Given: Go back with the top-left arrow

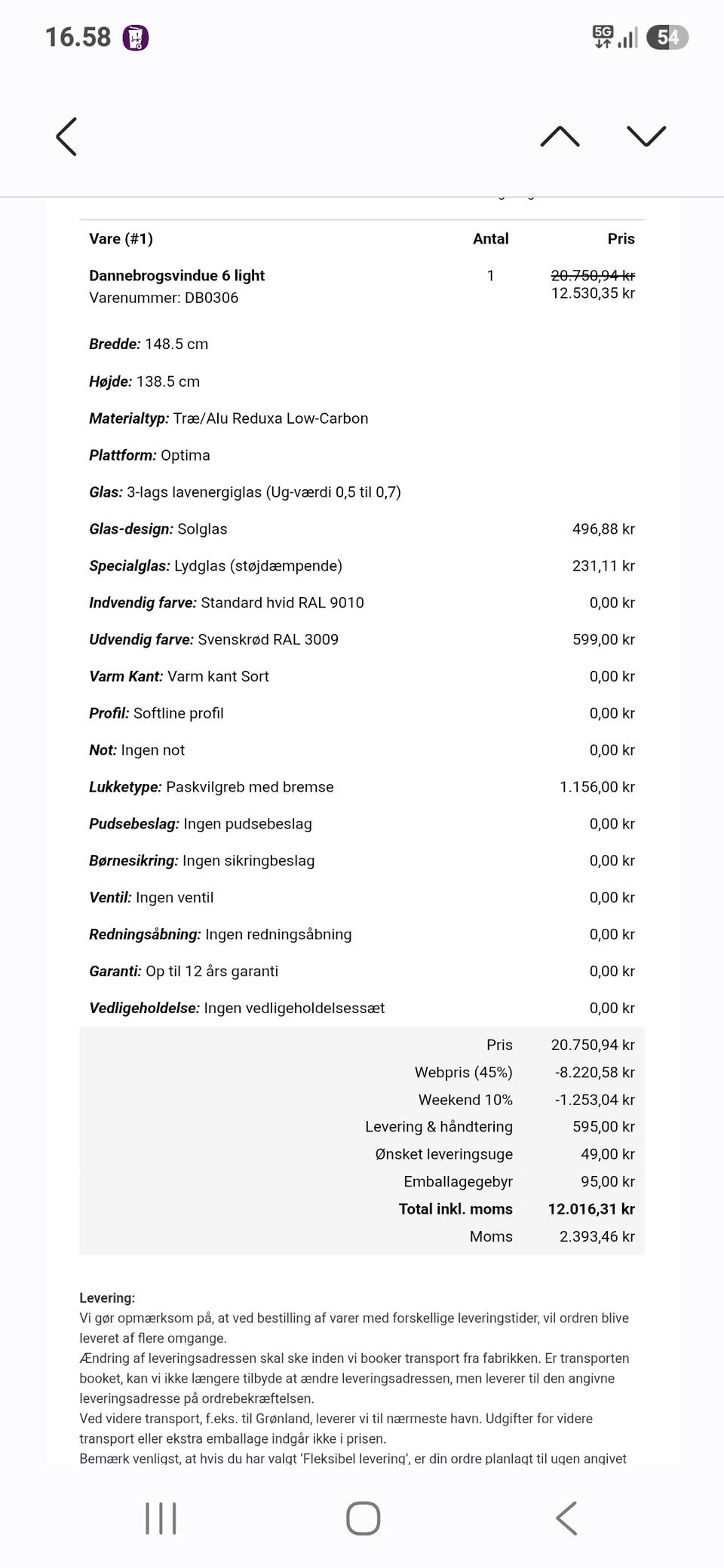Looking at the screenshot, I should tap(66, 136).
